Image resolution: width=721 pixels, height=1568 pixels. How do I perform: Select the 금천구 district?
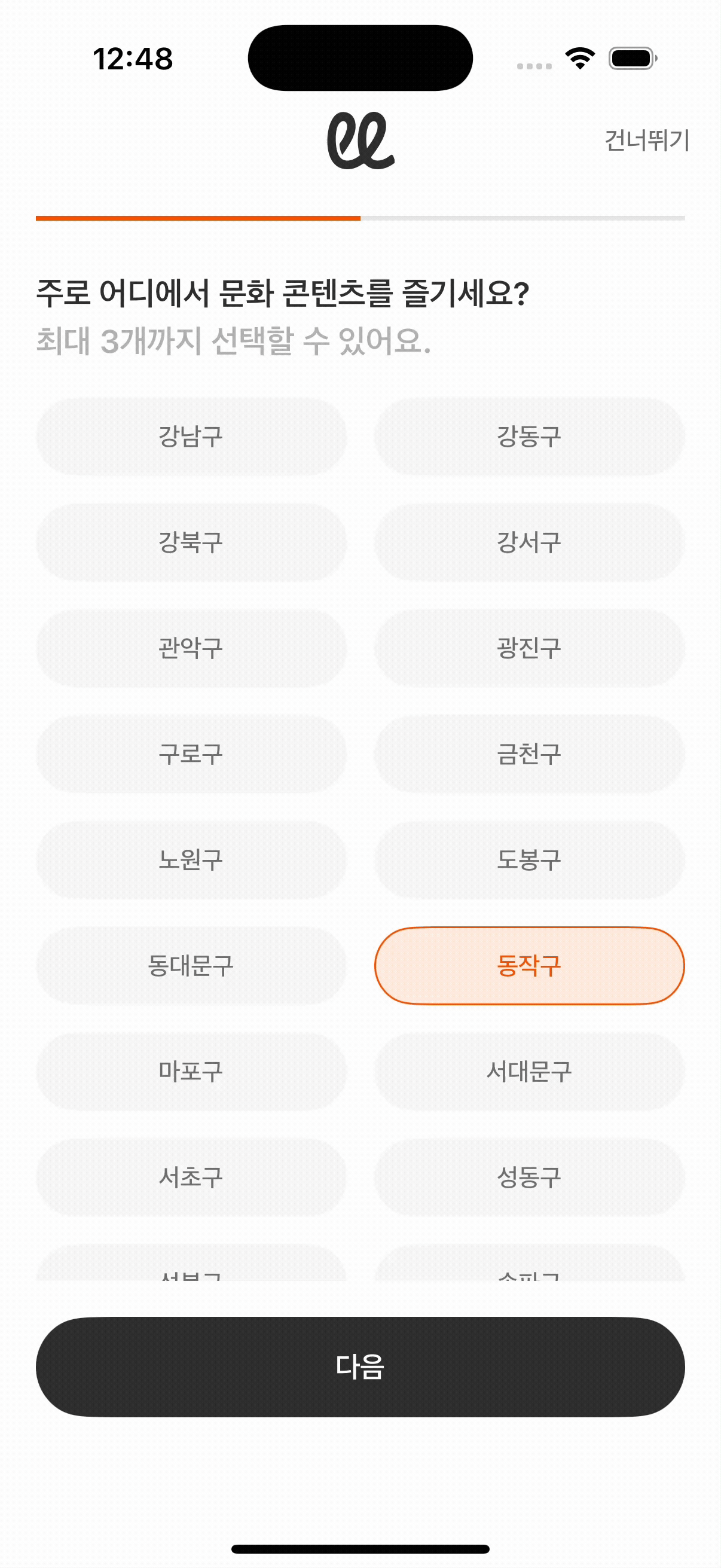point(529,754)
